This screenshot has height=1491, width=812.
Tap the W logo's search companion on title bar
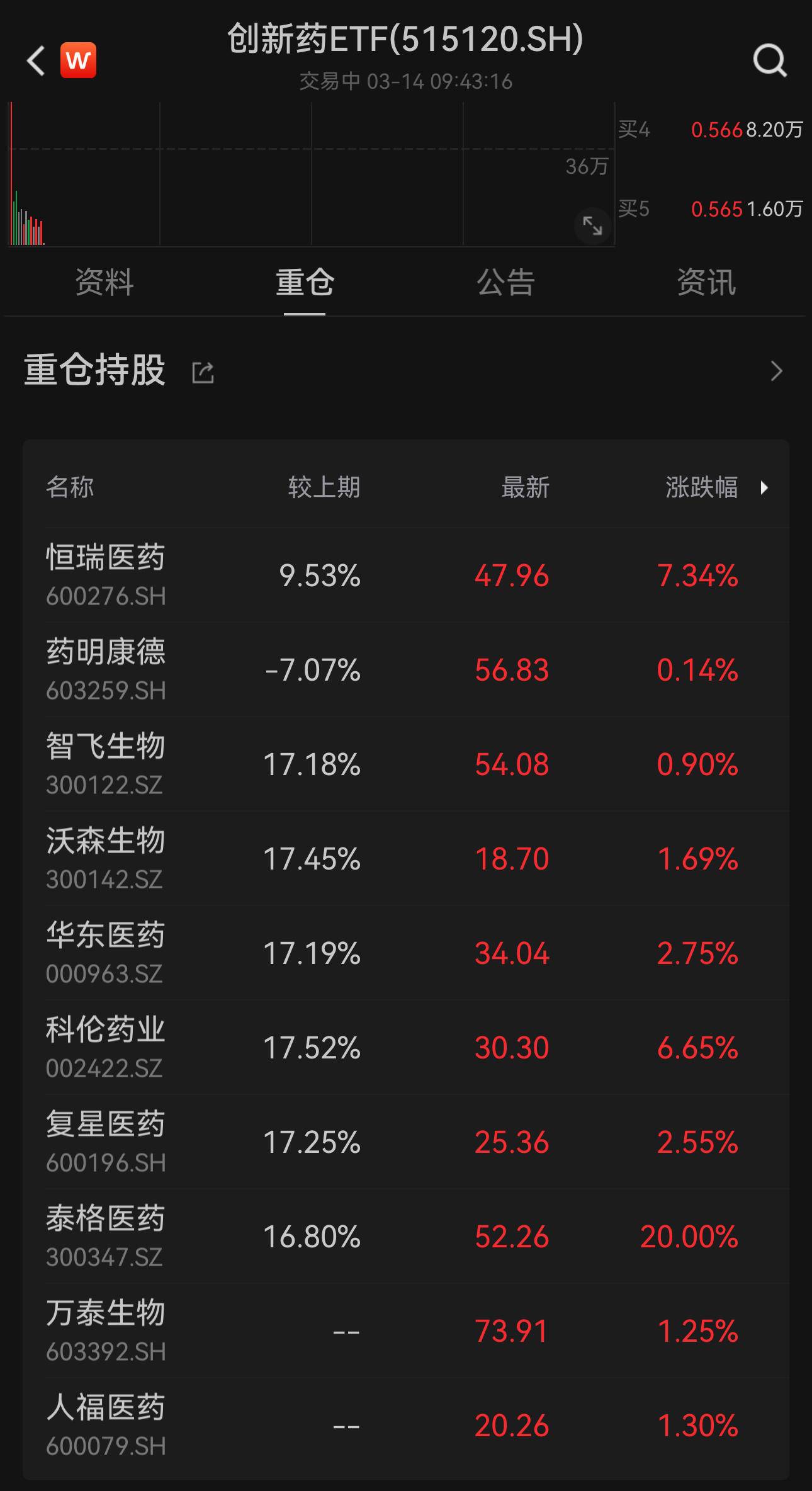tap(770, 60)
